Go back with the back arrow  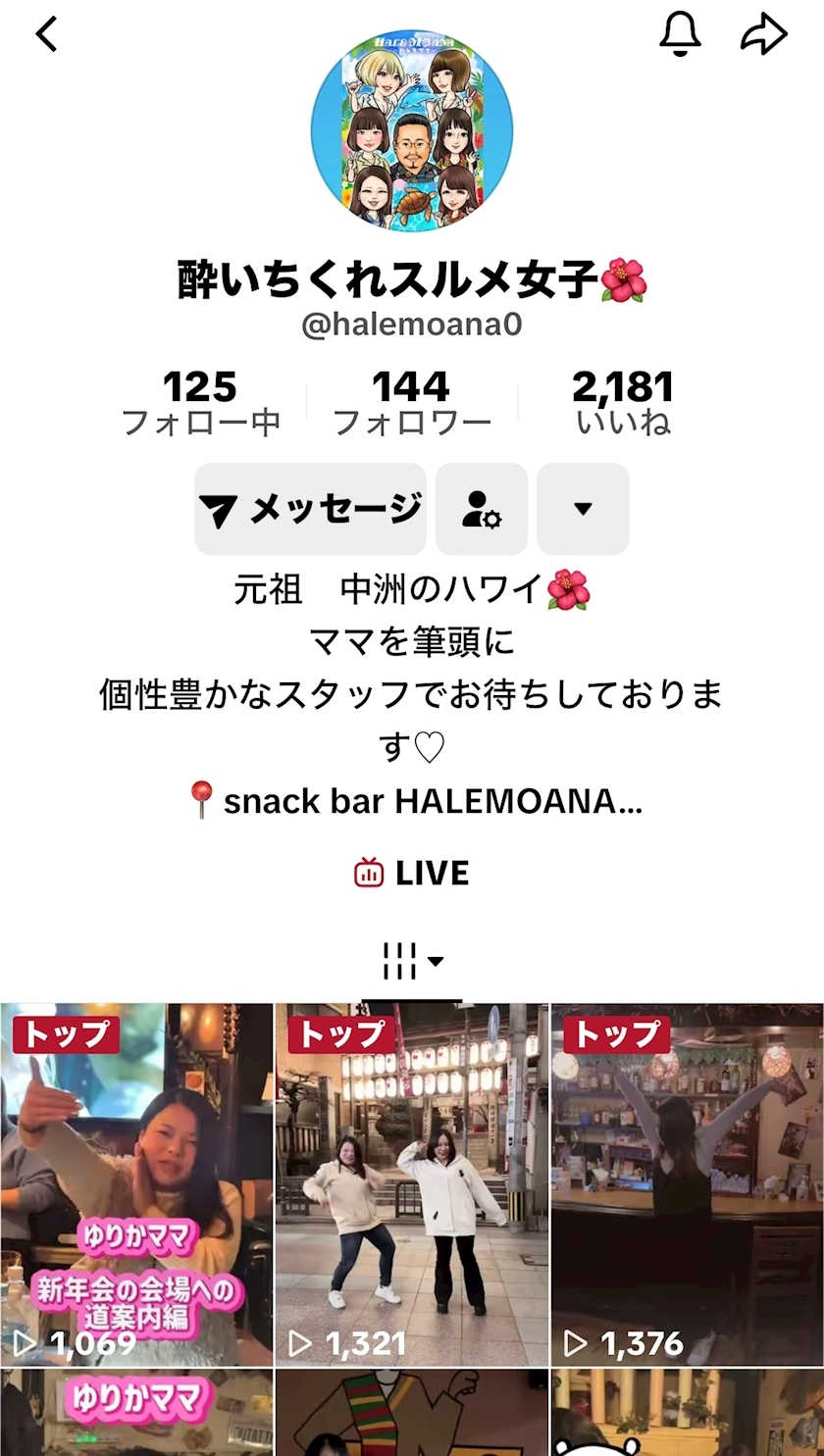tap(46, 33)
